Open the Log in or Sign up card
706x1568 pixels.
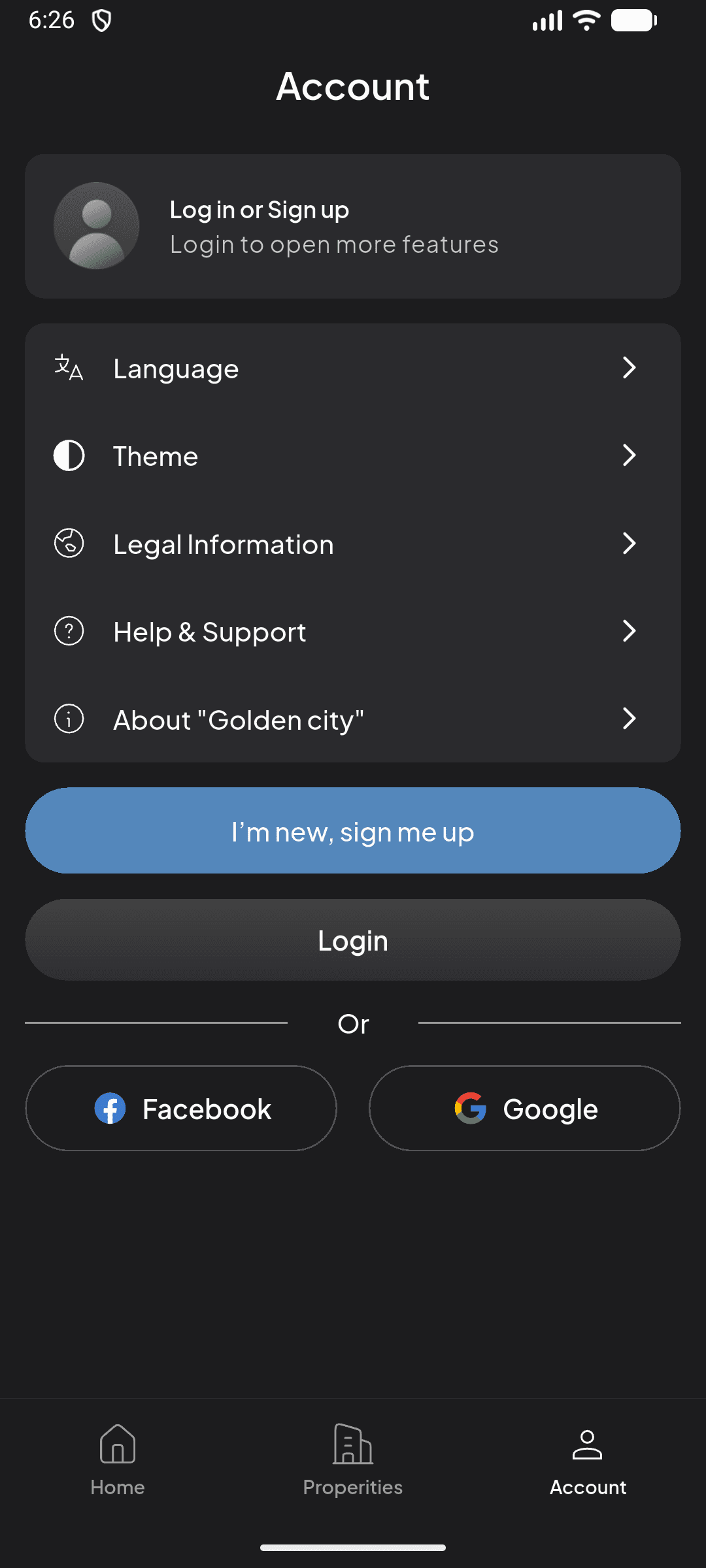click(x=353, y=226)
